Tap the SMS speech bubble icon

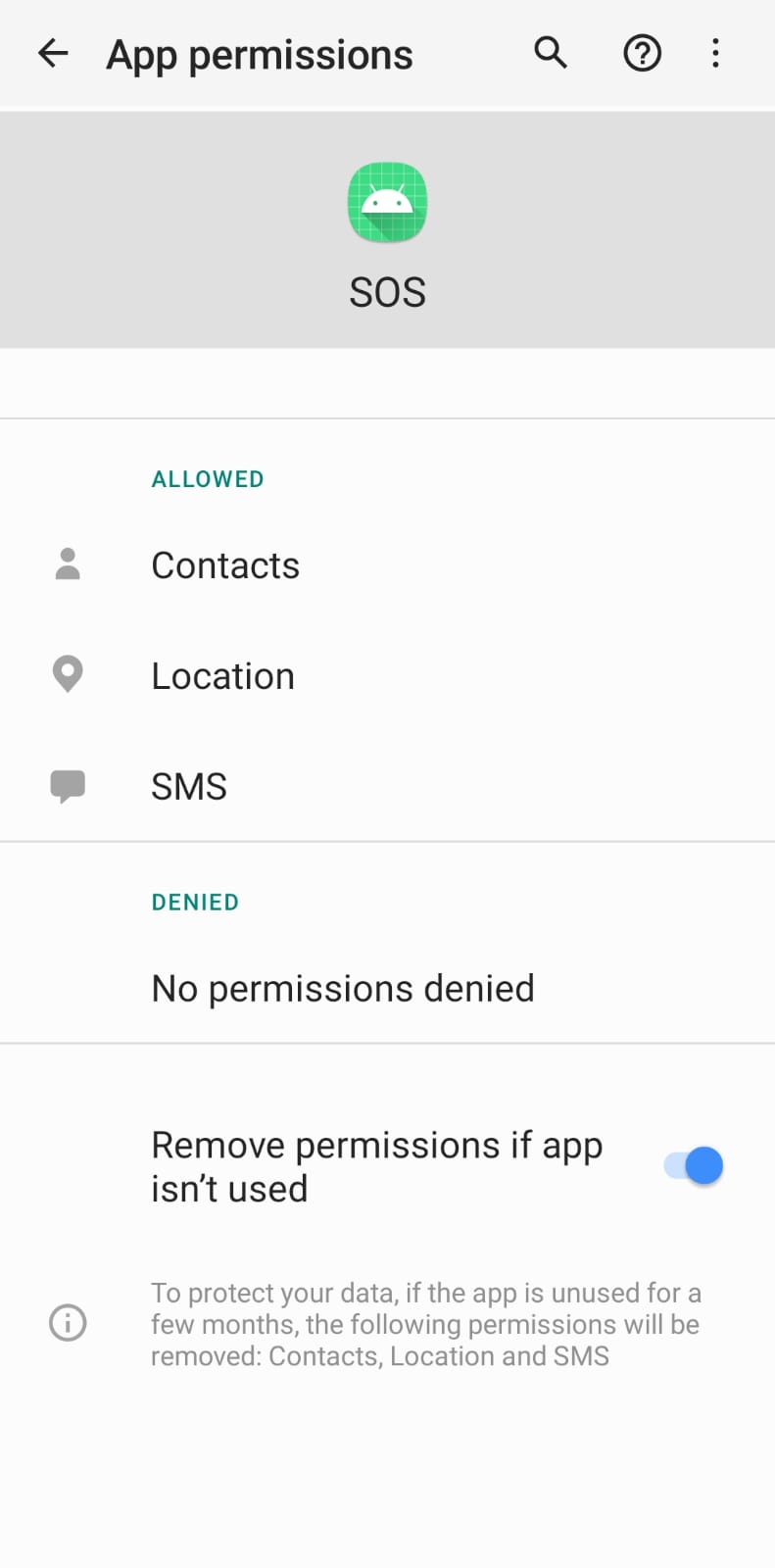[67, 785]
